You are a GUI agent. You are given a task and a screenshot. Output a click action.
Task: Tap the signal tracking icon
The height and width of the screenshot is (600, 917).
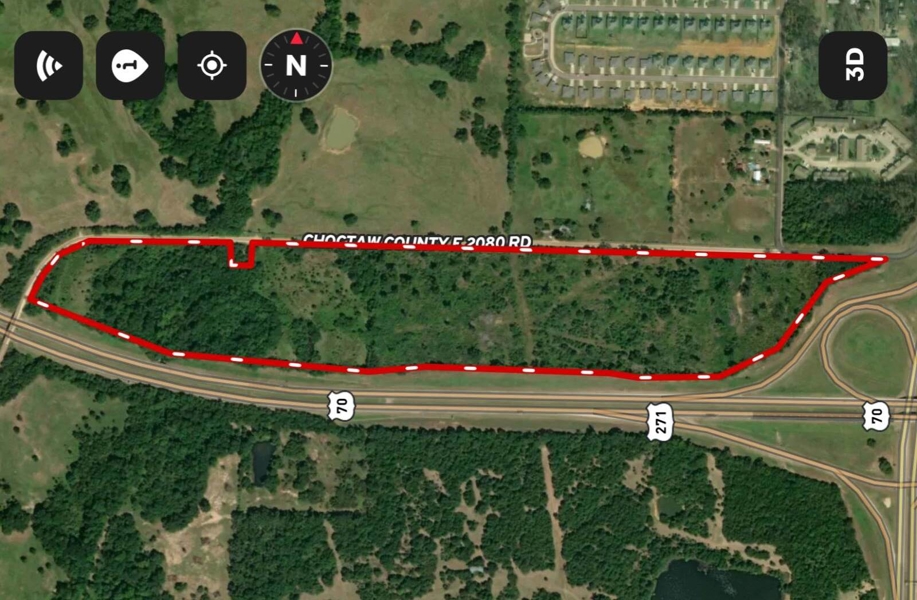click(x=48, y=66)
